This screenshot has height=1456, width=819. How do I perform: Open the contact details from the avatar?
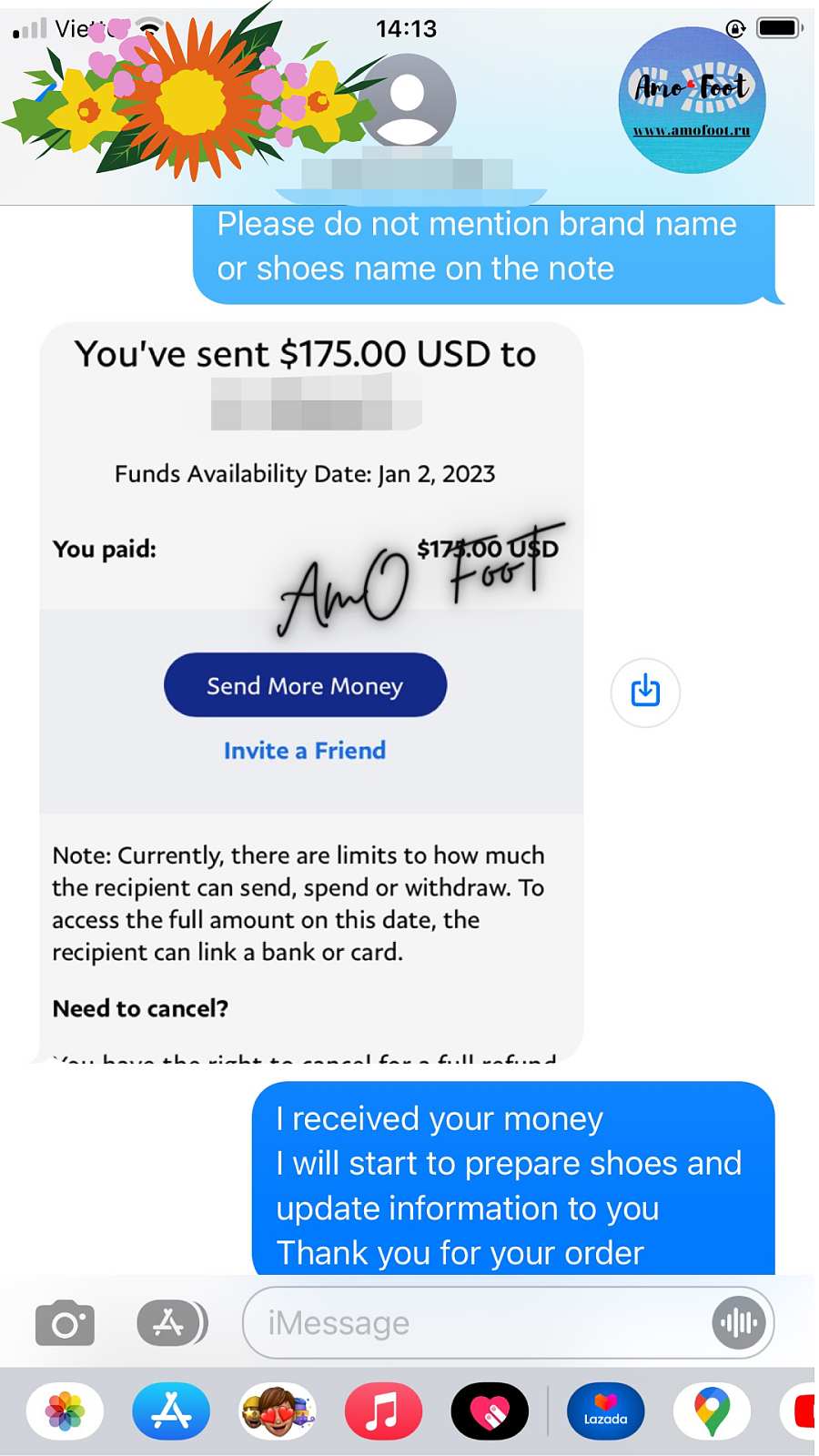click(407, 100)
